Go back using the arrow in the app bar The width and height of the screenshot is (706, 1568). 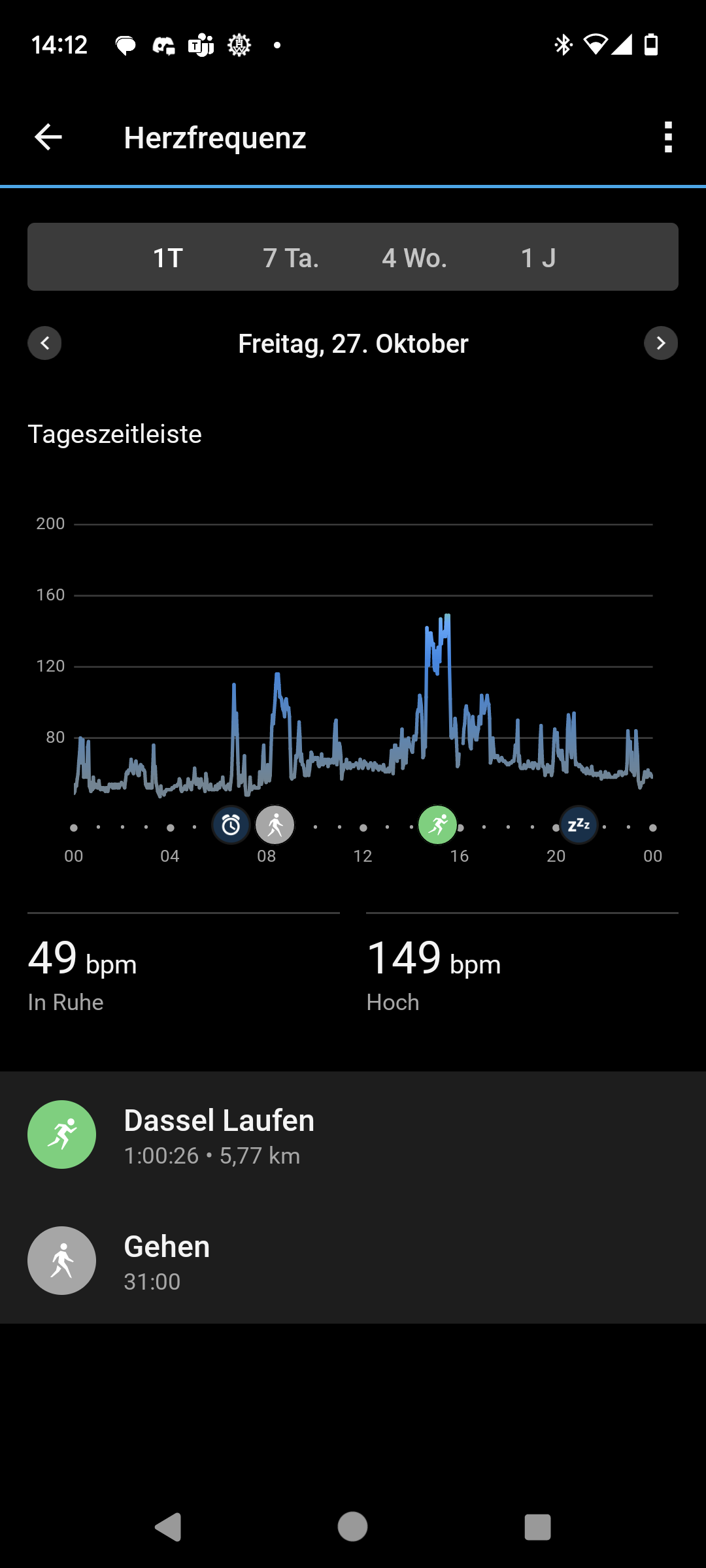point(48,137)
